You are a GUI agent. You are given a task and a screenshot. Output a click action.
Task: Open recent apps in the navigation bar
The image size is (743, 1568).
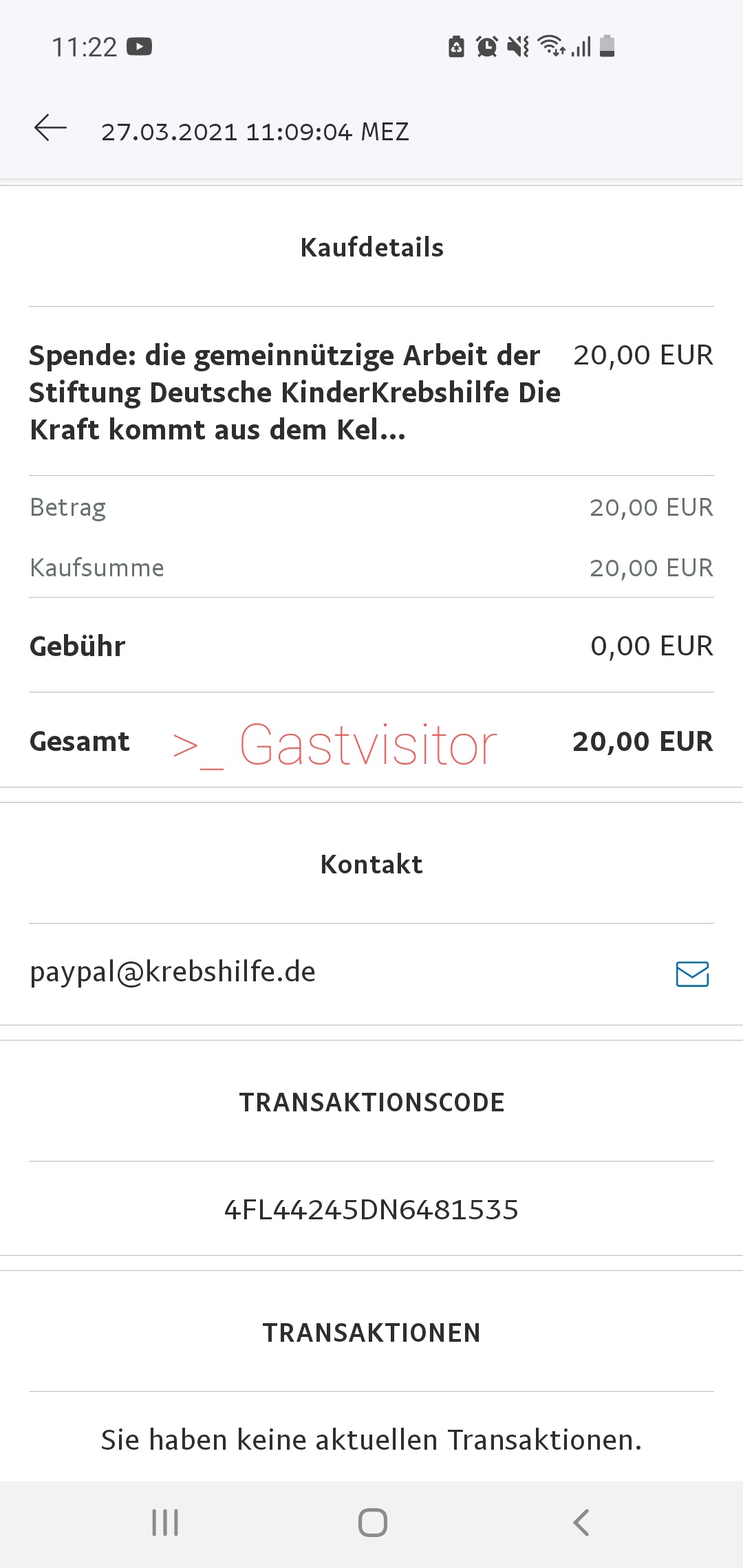click(x=165, y=1523)
